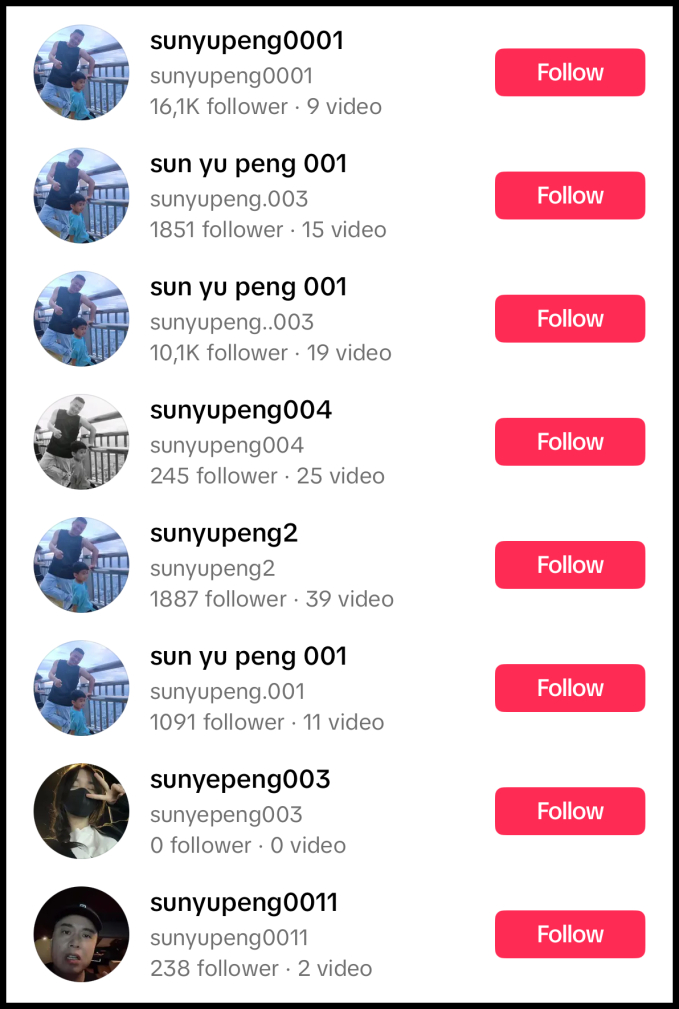Viewport: 679px width, 1009px height.
Task: Follow the sunyupeng0011 account
Action: coord(569,933)
